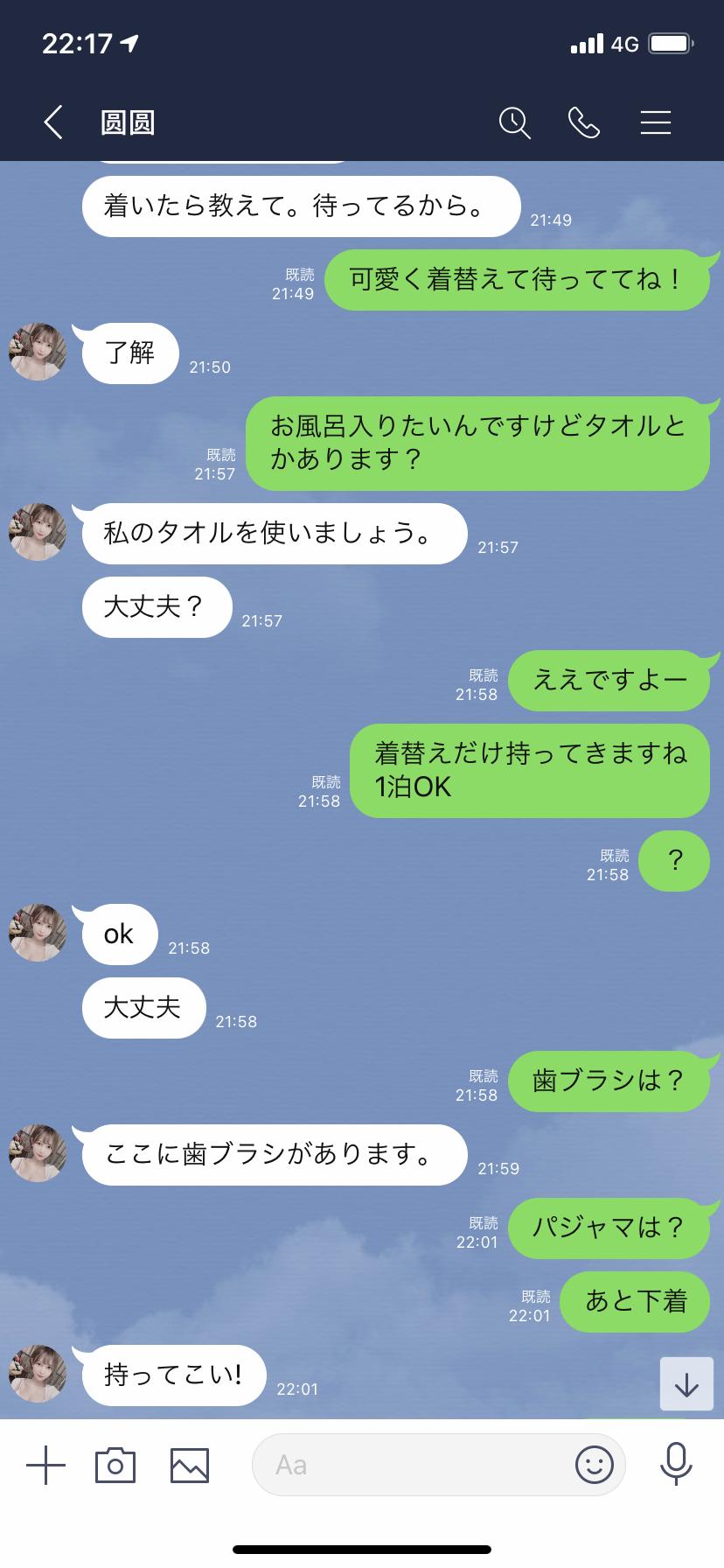Go back to the chat list

pos(53,122)
